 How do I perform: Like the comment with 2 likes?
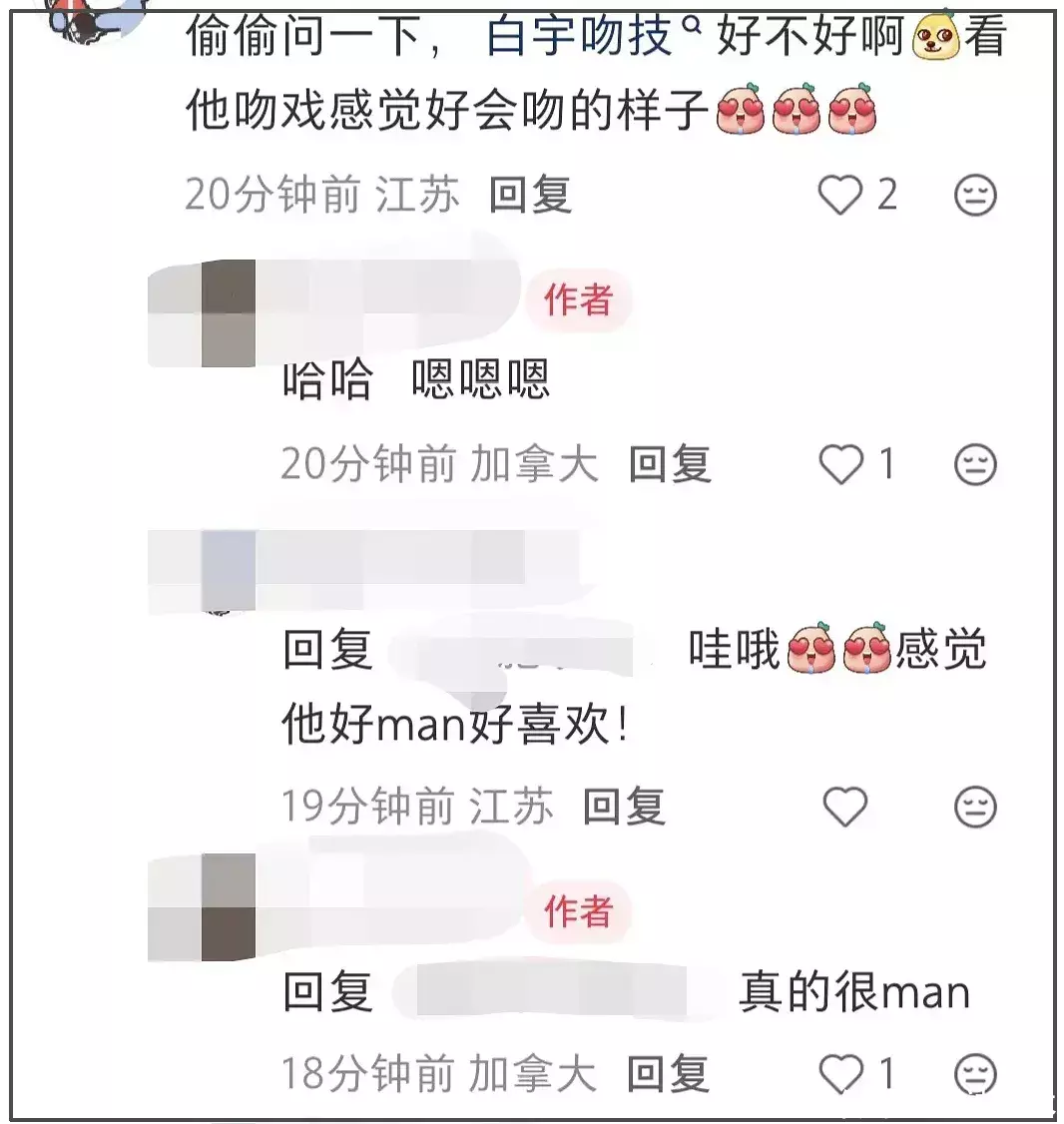coord(839,195)
